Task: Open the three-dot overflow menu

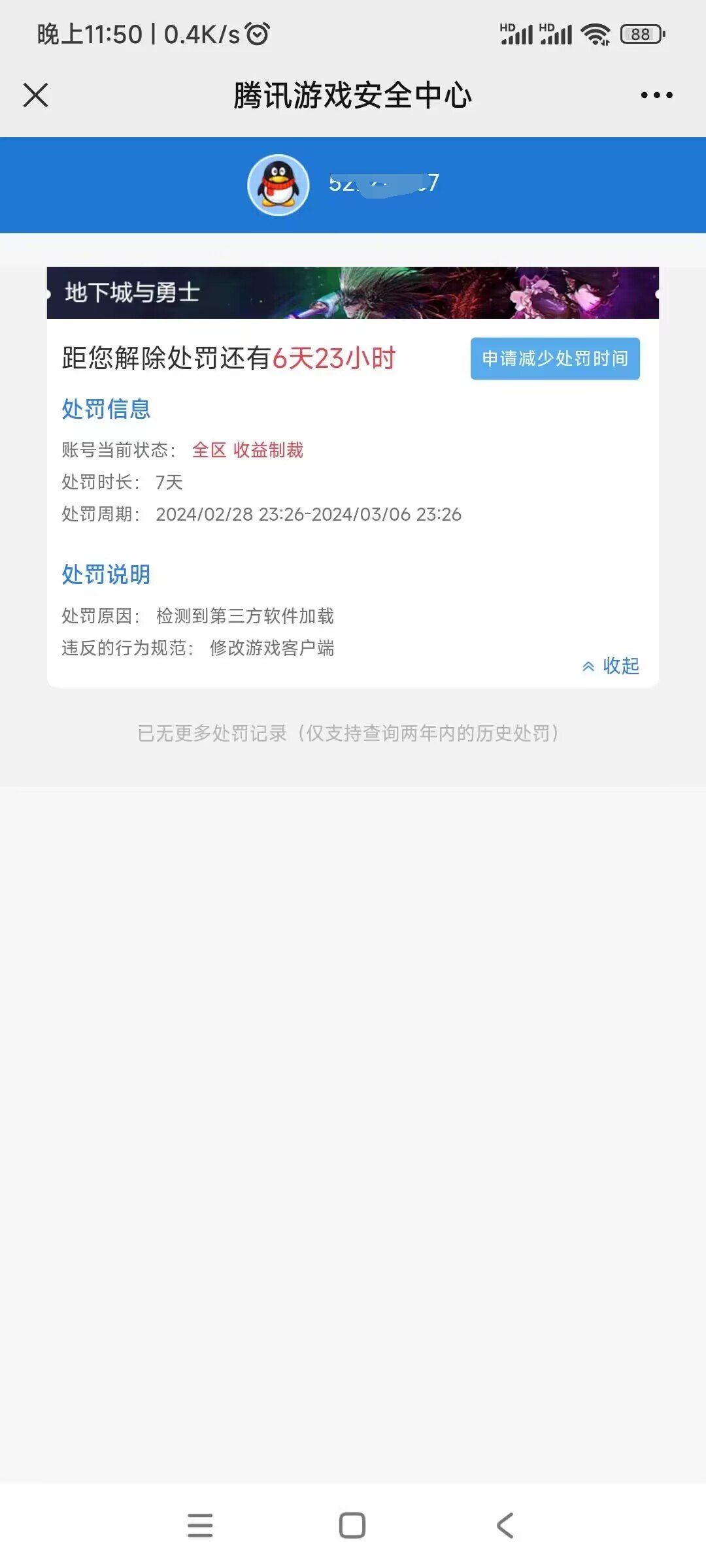Action: click(656, 95)
